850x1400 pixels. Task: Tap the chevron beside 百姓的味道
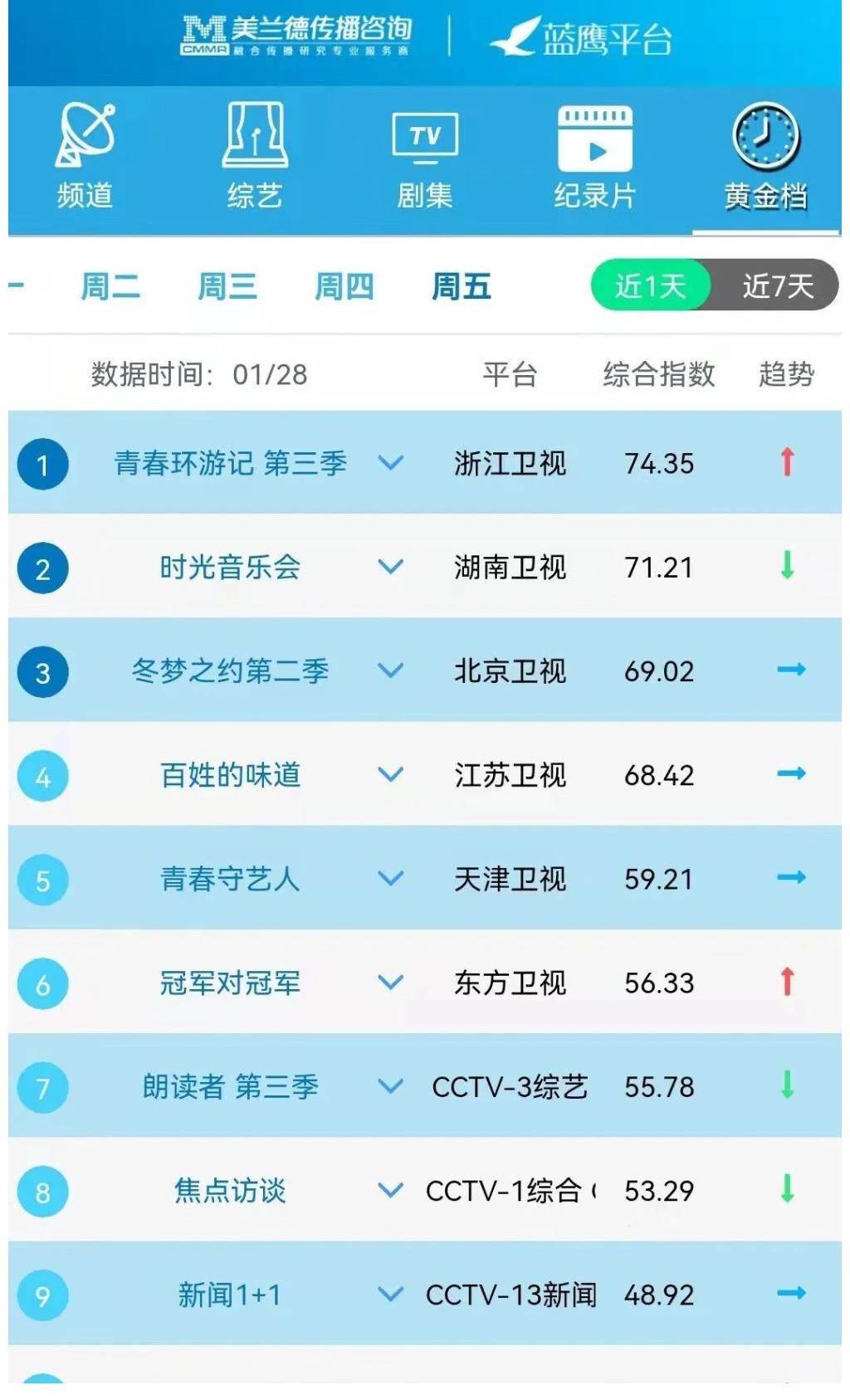390,775
